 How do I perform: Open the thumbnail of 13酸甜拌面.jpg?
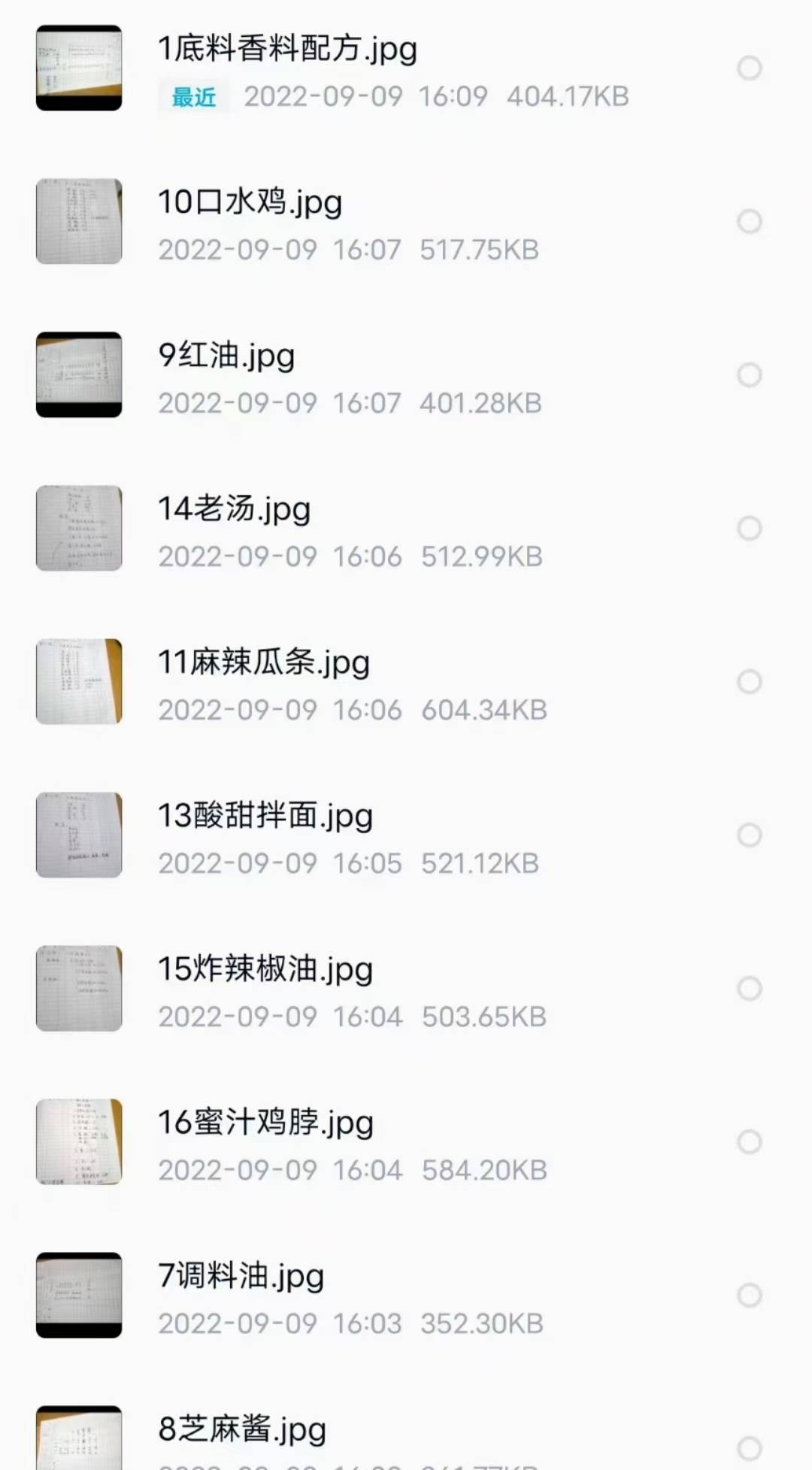pyautogui.click(x=78, y=835)
